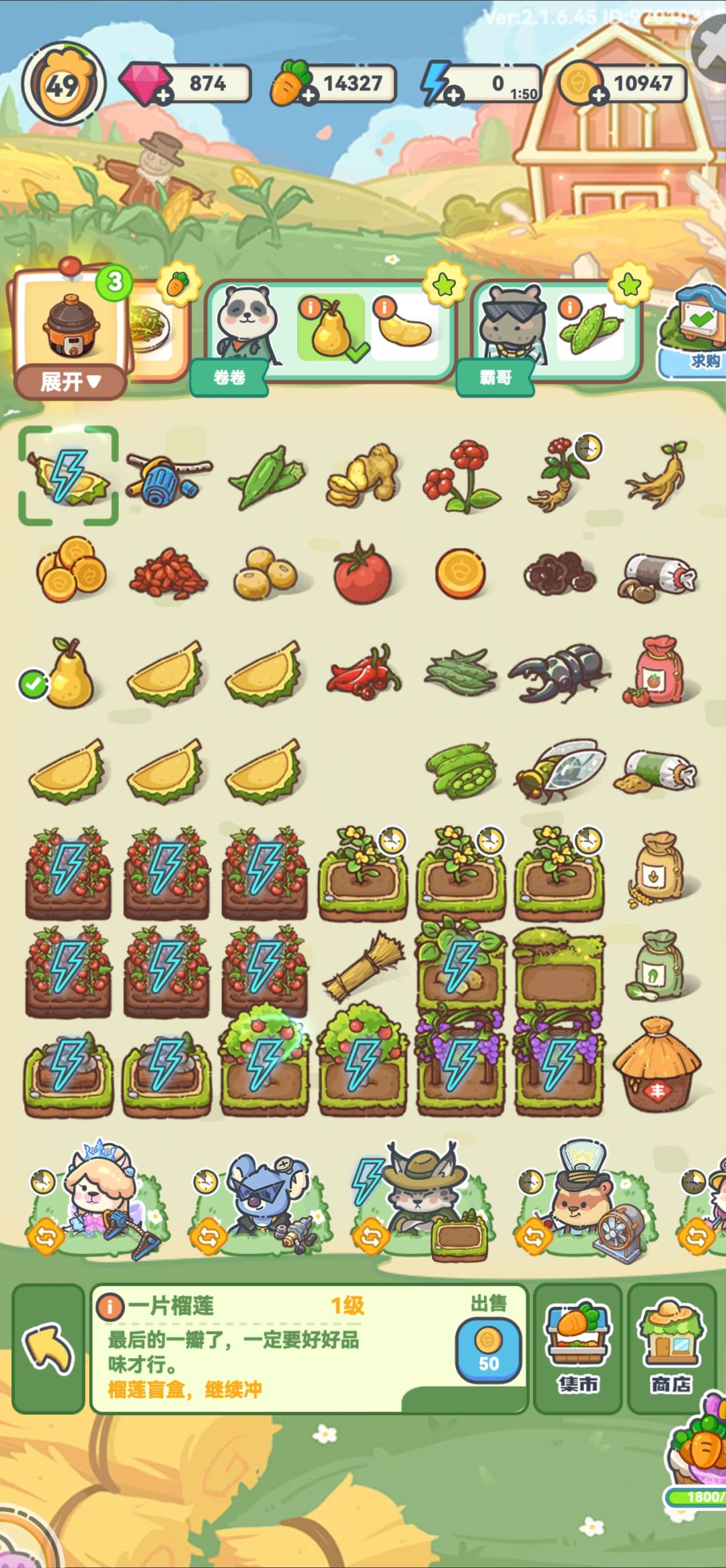Open the 集市 market
The width and height of the screenshot is (726, 1568).
click(x=578, y=1348)
